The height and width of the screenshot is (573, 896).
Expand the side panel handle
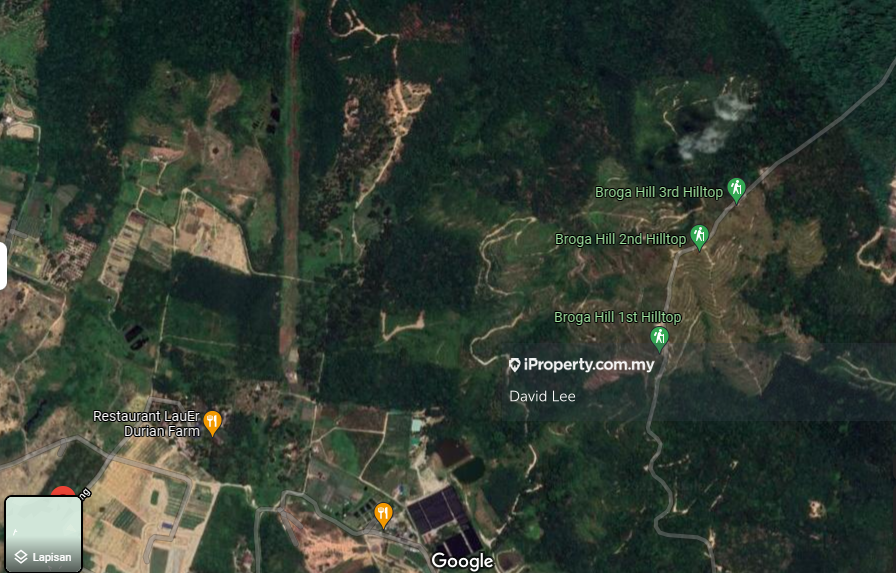3,265
